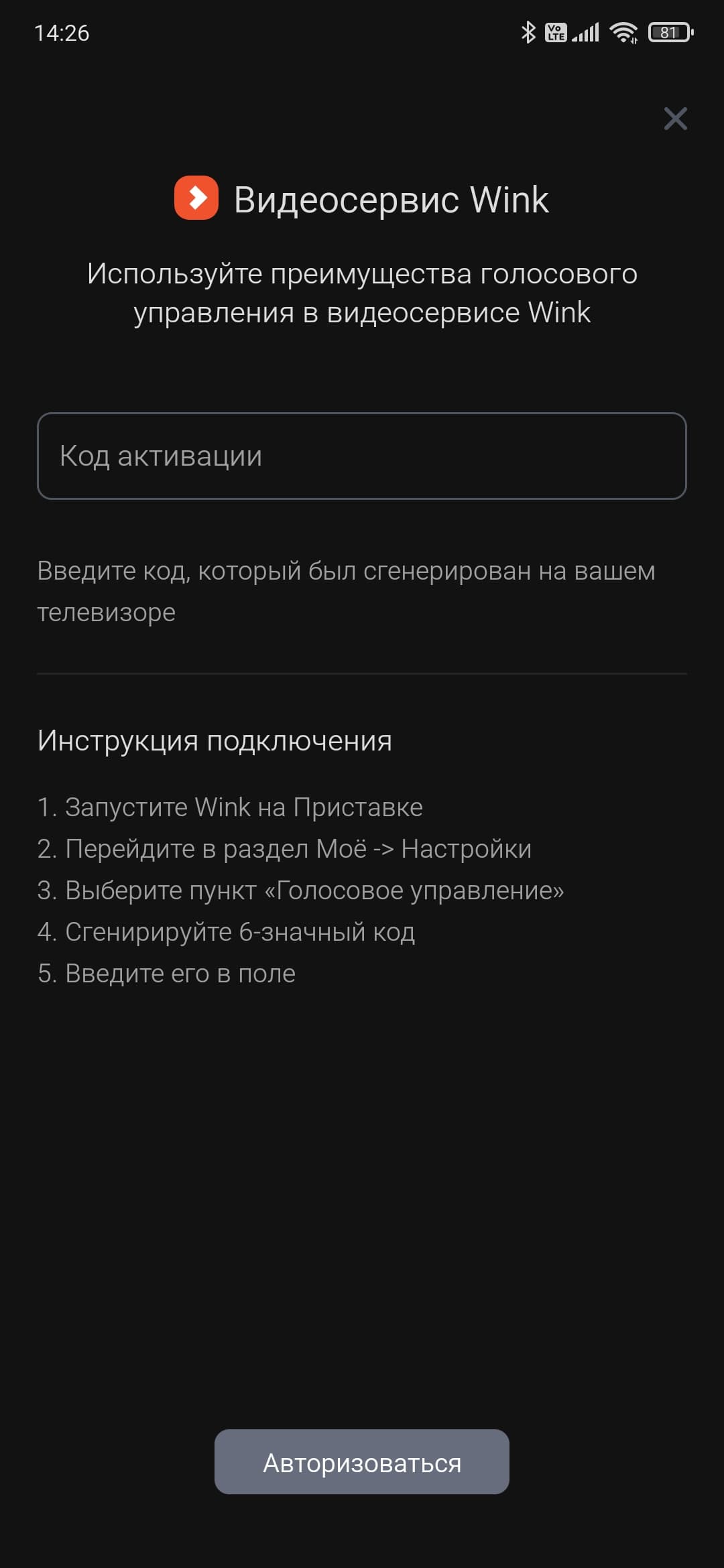Screen dimensions: 724x1568
Task: Tap the "Код активации" input field
Action: 362,456
